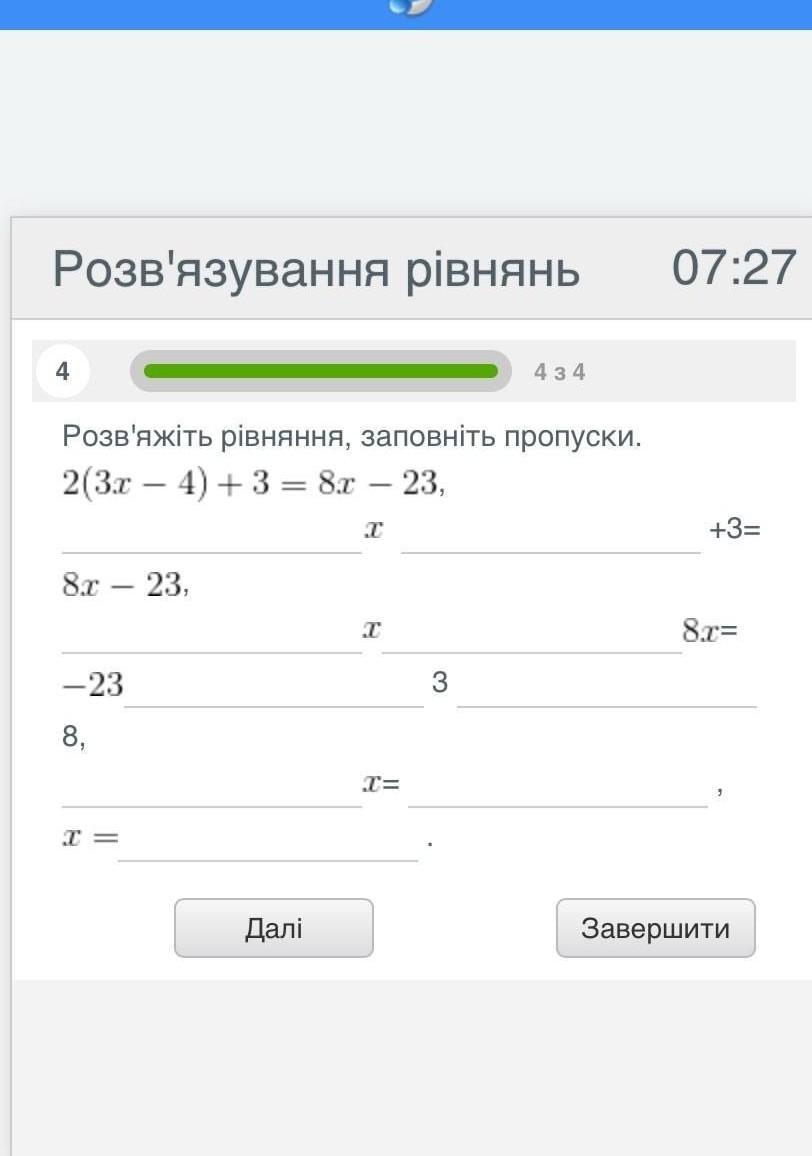Tap the blank after x= followed by a comma
Viewport: 812px width, 1156px height.
click(557, 789)
